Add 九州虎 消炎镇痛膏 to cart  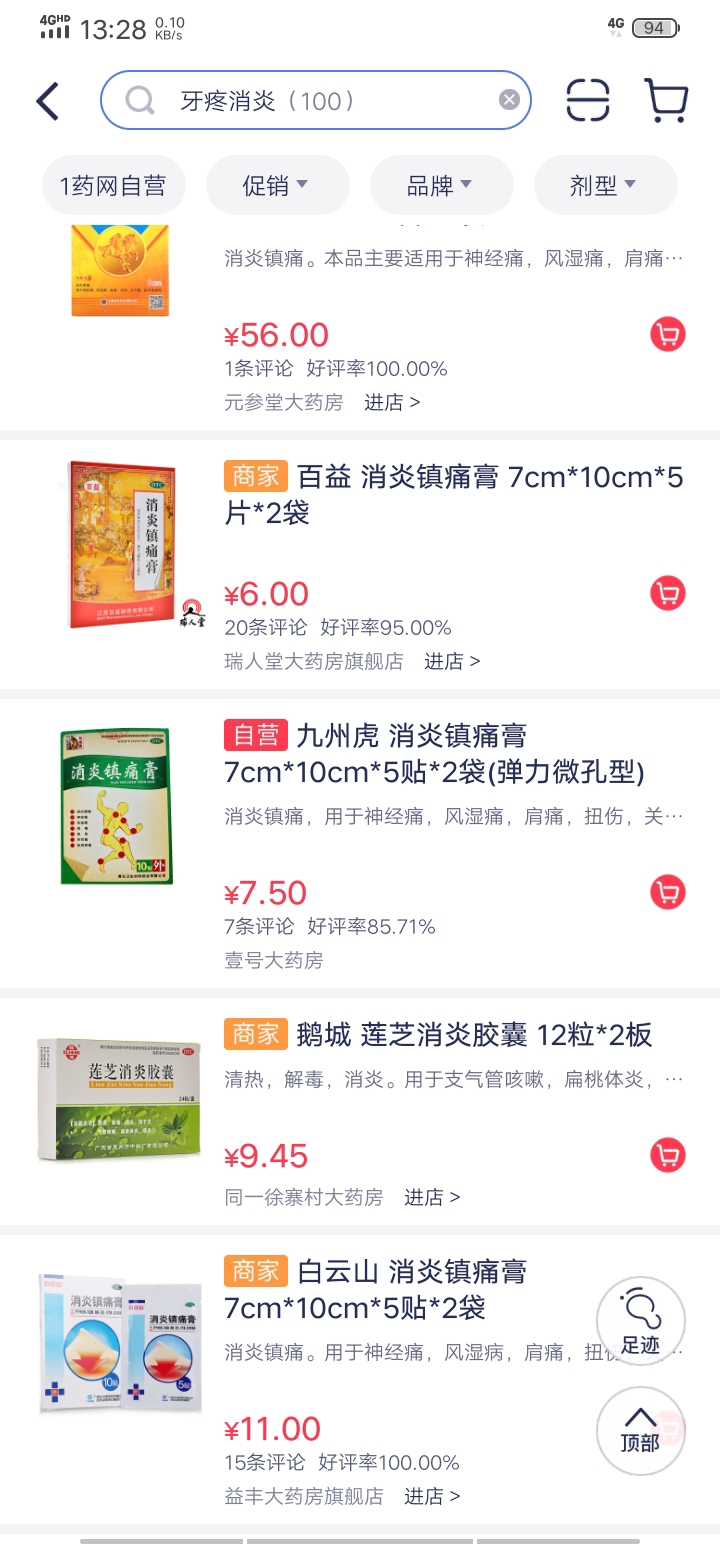[668, 892]
